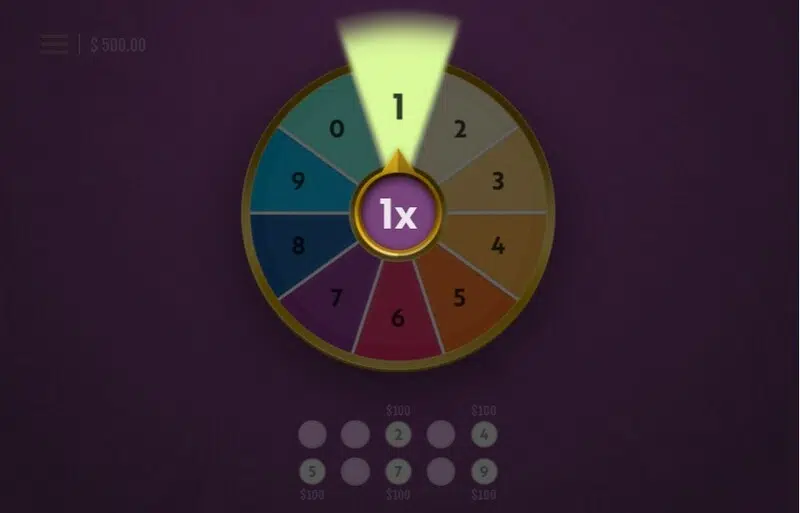
Task: Tap the bet circle numbered 9
Action: pos(483,470)
